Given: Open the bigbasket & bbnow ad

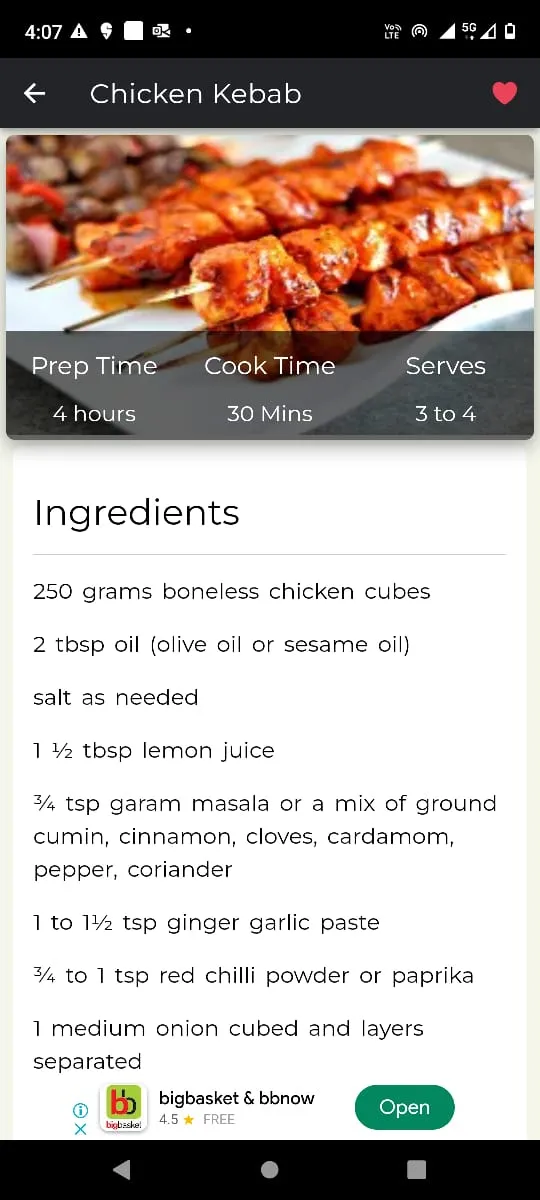Looking at the screenshot, I should pyautogui.click(x=404, y=1107).
